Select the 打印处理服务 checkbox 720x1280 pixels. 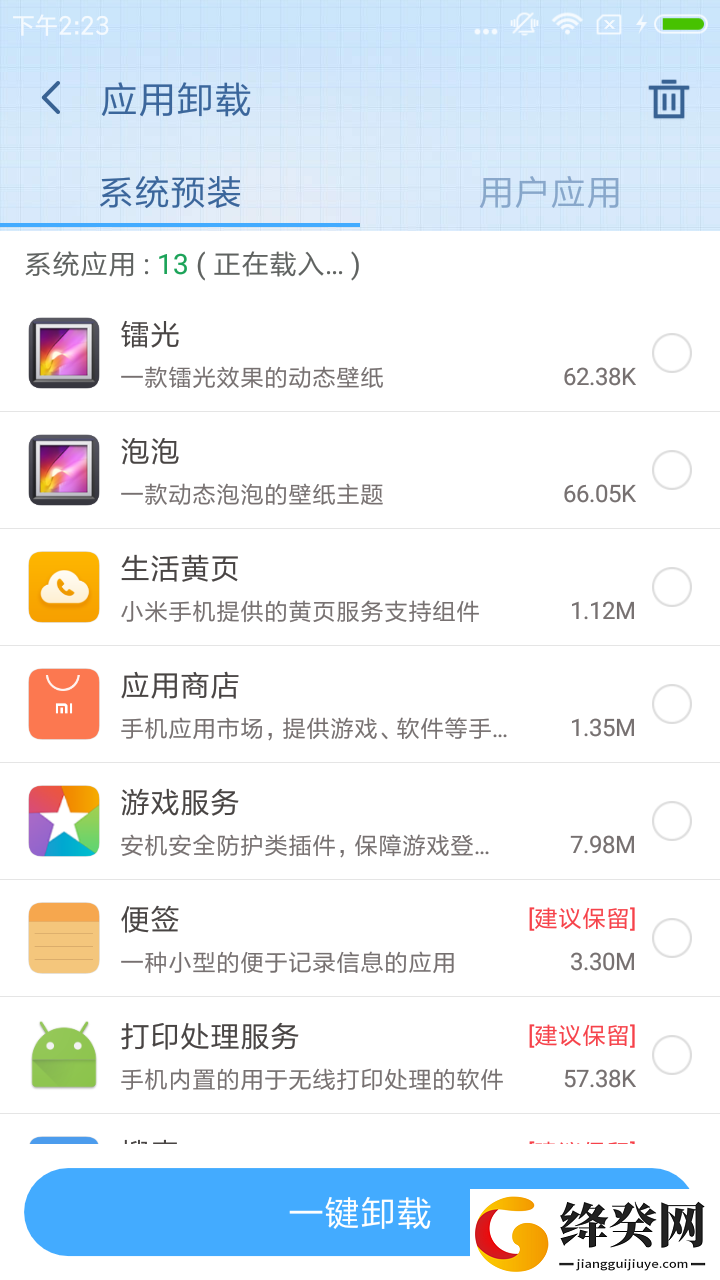tap(672, 1055)
